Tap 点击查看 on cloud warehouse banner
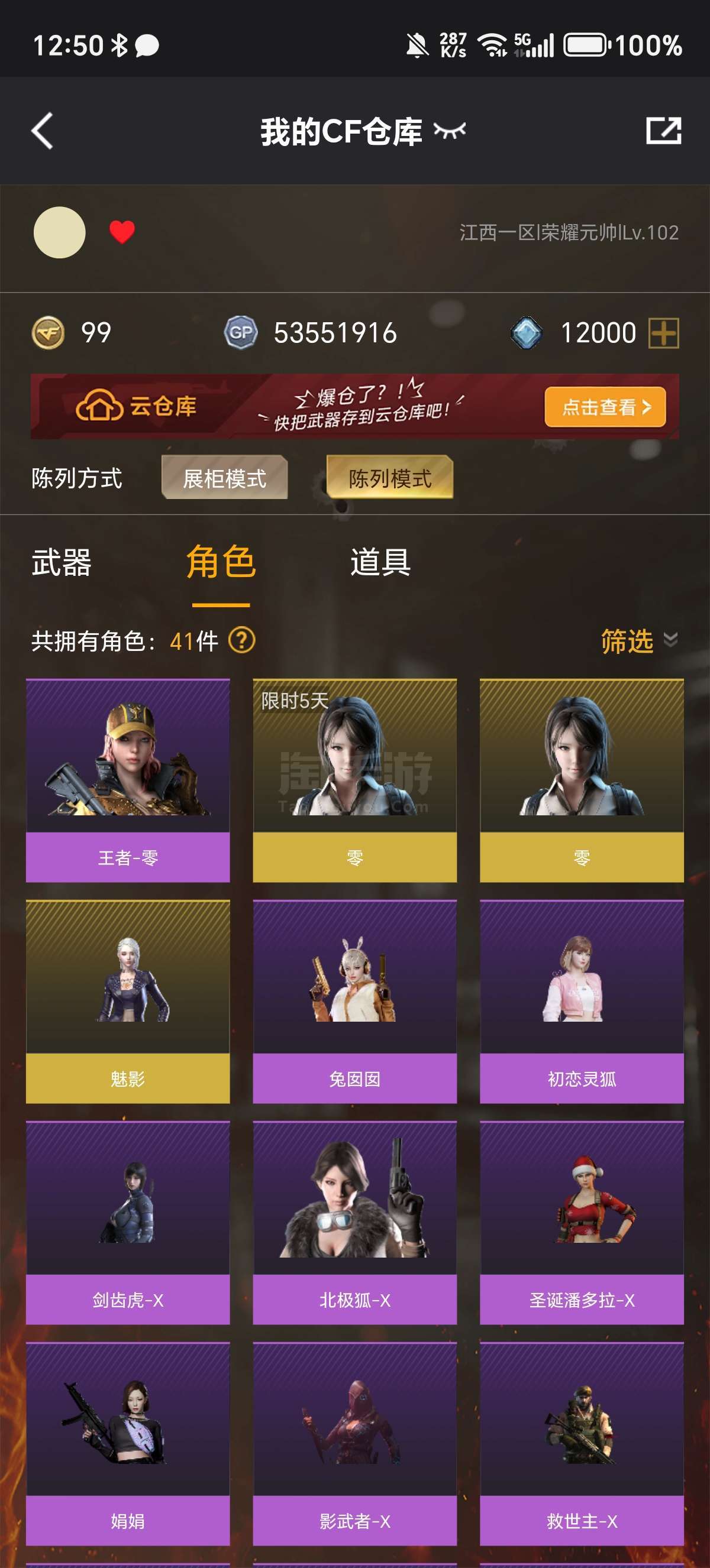This screenshot has height=1568, width=710. tap(605, 407)
